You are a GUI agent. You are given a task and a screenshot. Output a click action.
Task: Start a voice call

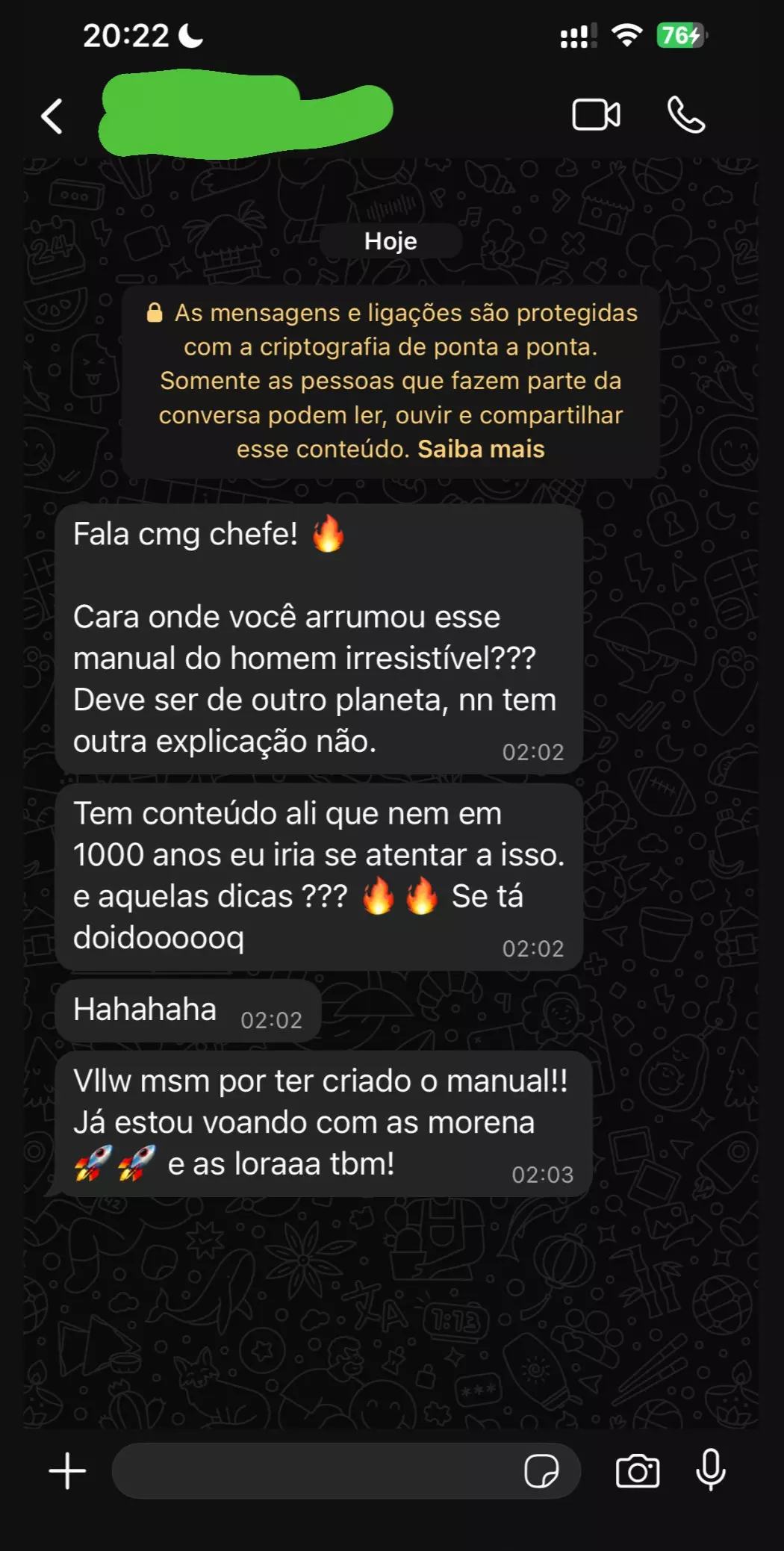tap(685, 115)
